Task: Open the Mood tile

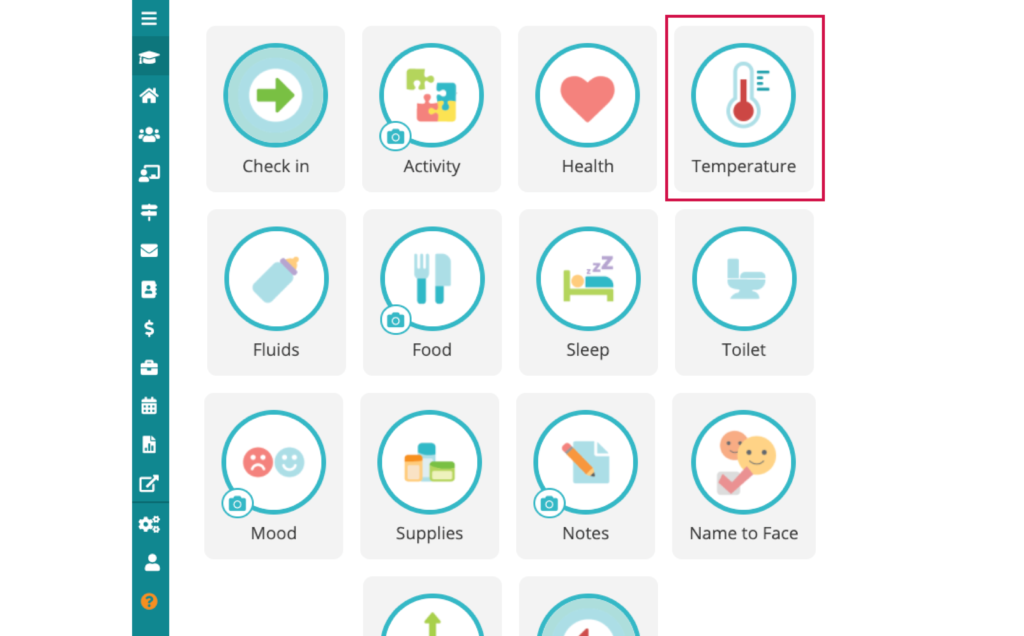Action: coord(273,475)
